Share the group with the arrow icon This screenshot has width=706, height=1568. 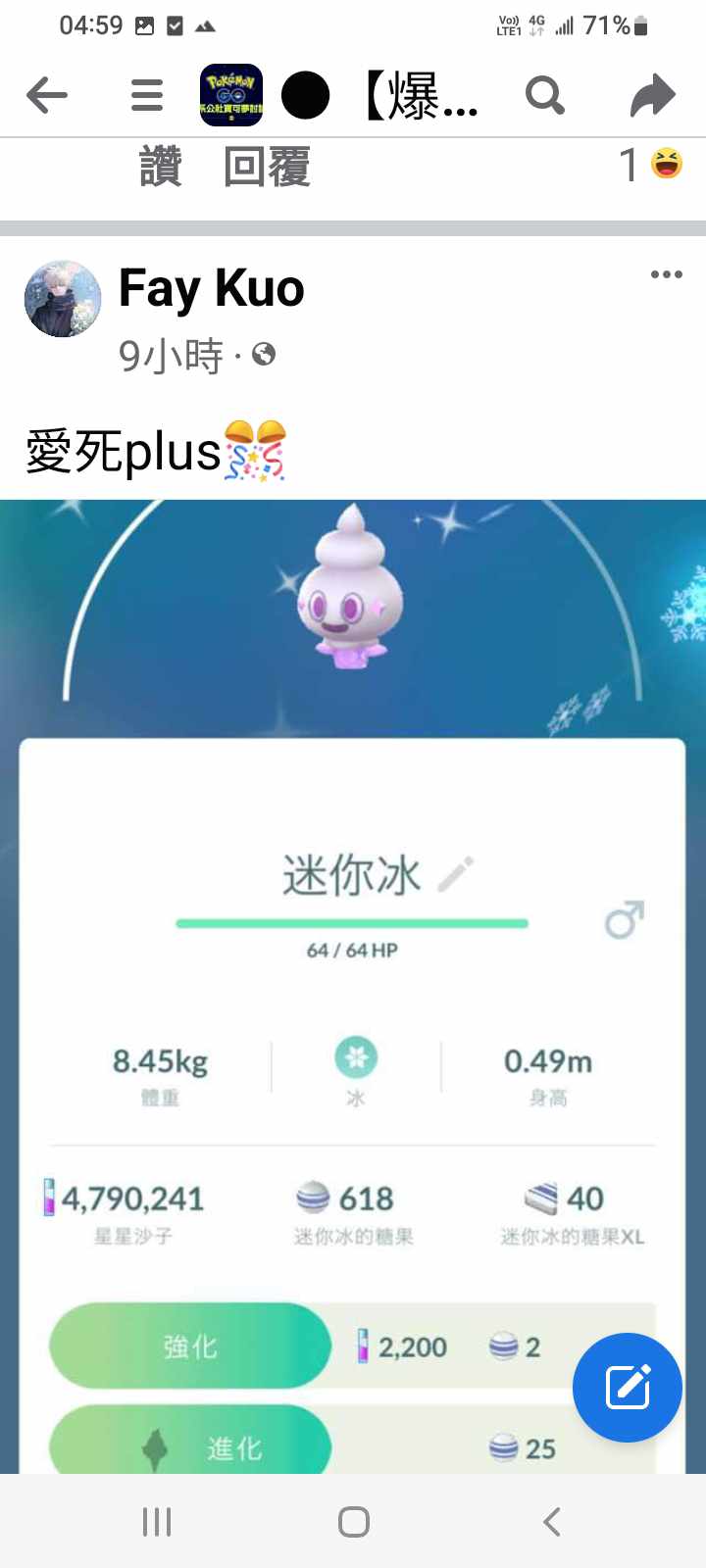pos(652,95)
